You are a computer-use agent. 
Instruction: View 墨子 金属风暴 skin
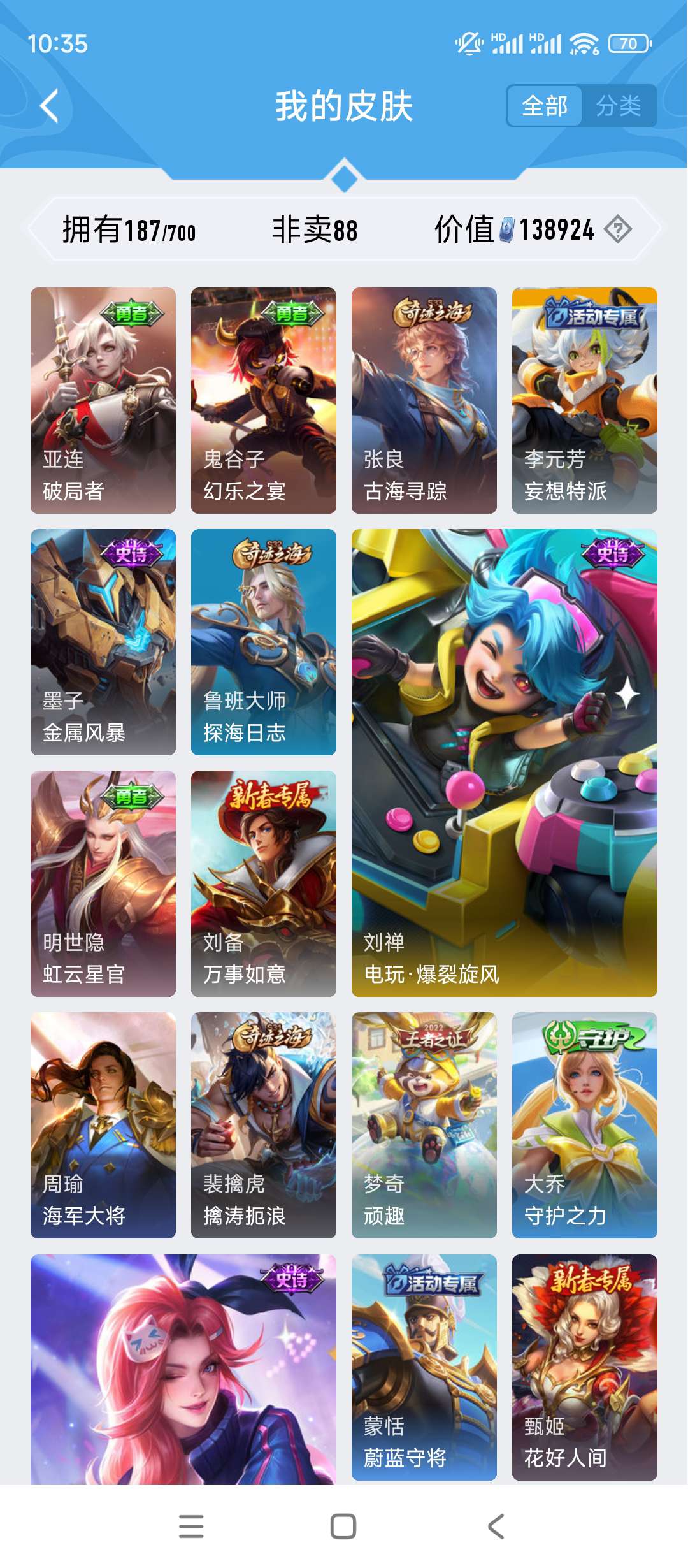[x=103, y=642]
